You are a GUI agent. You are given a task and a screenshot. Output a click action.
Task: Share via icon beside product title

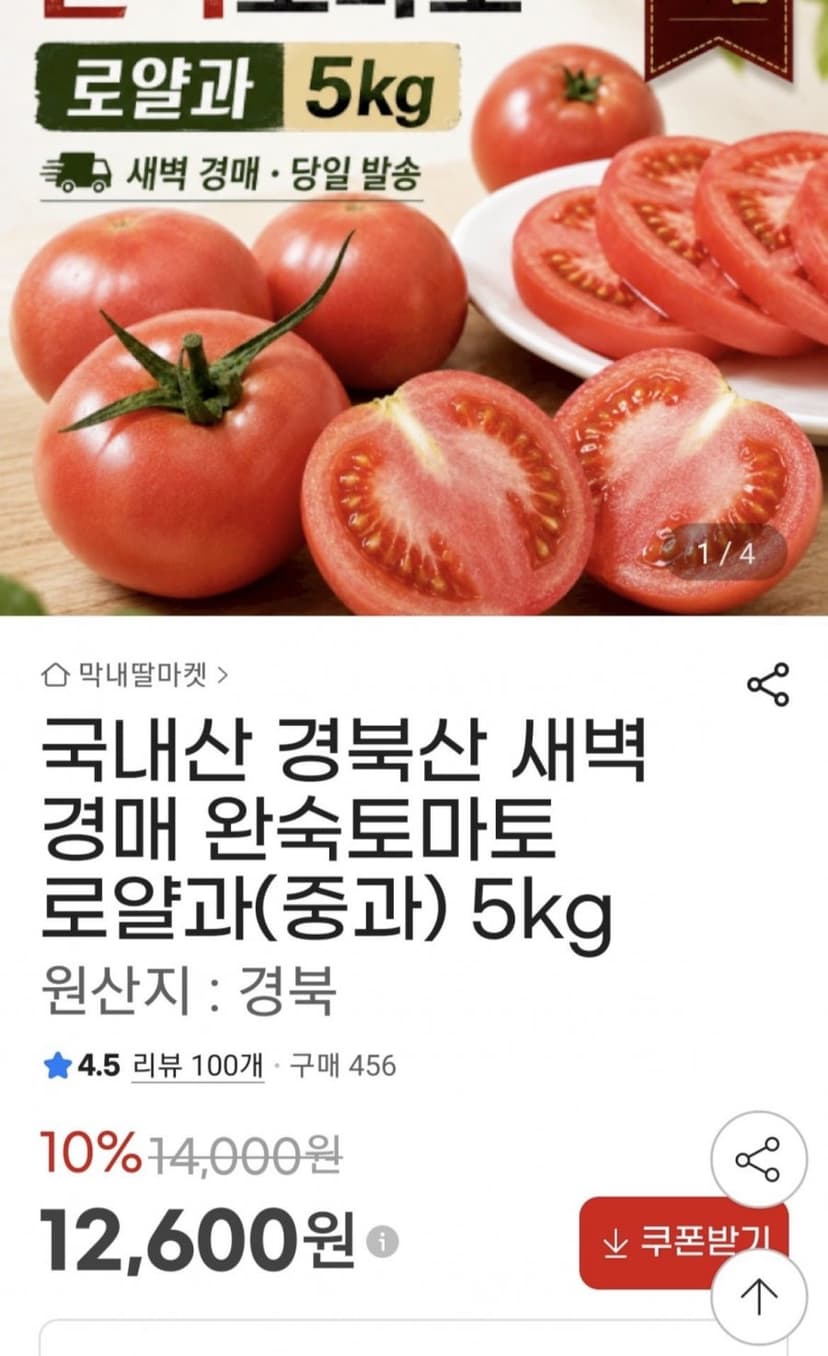point(768,684)
